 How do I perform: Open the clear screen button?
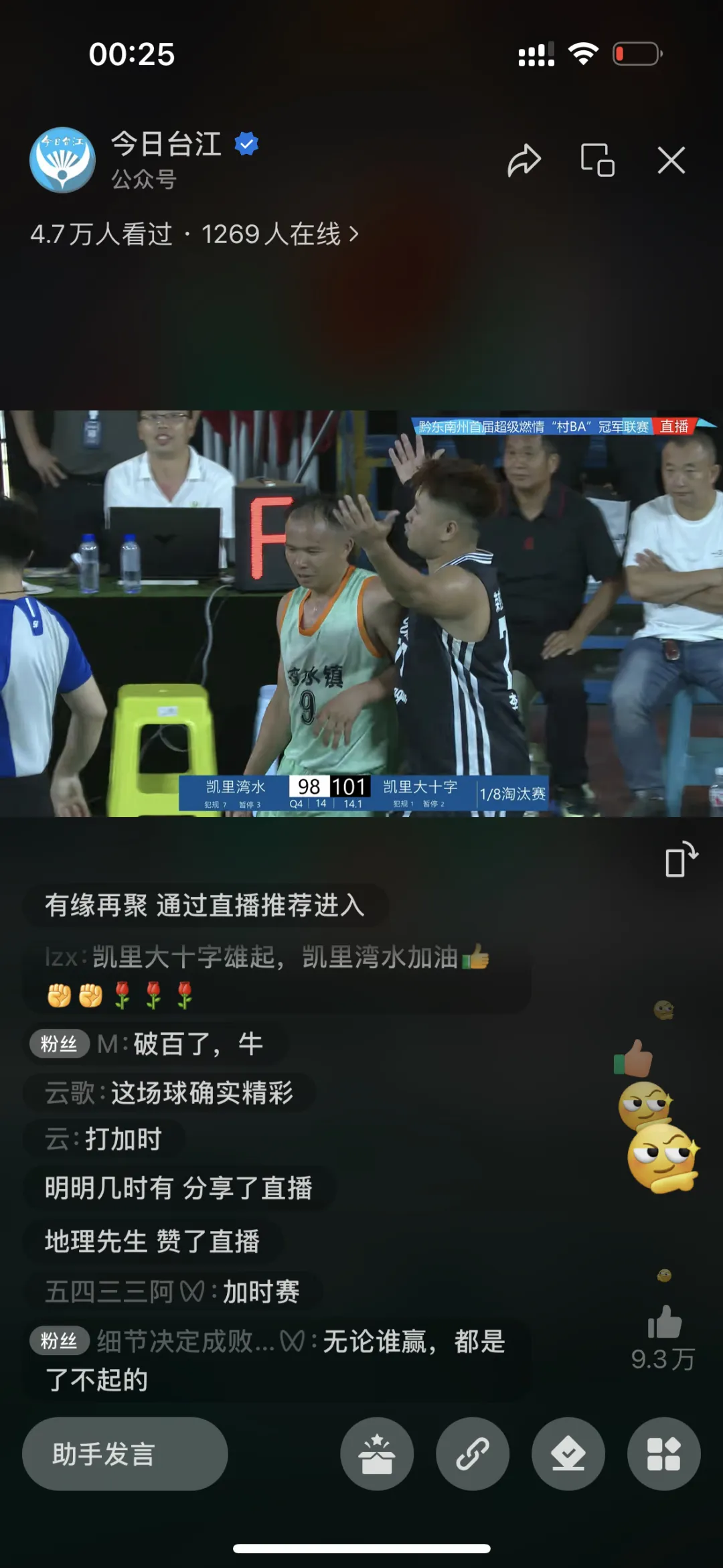pos(568,1453)
